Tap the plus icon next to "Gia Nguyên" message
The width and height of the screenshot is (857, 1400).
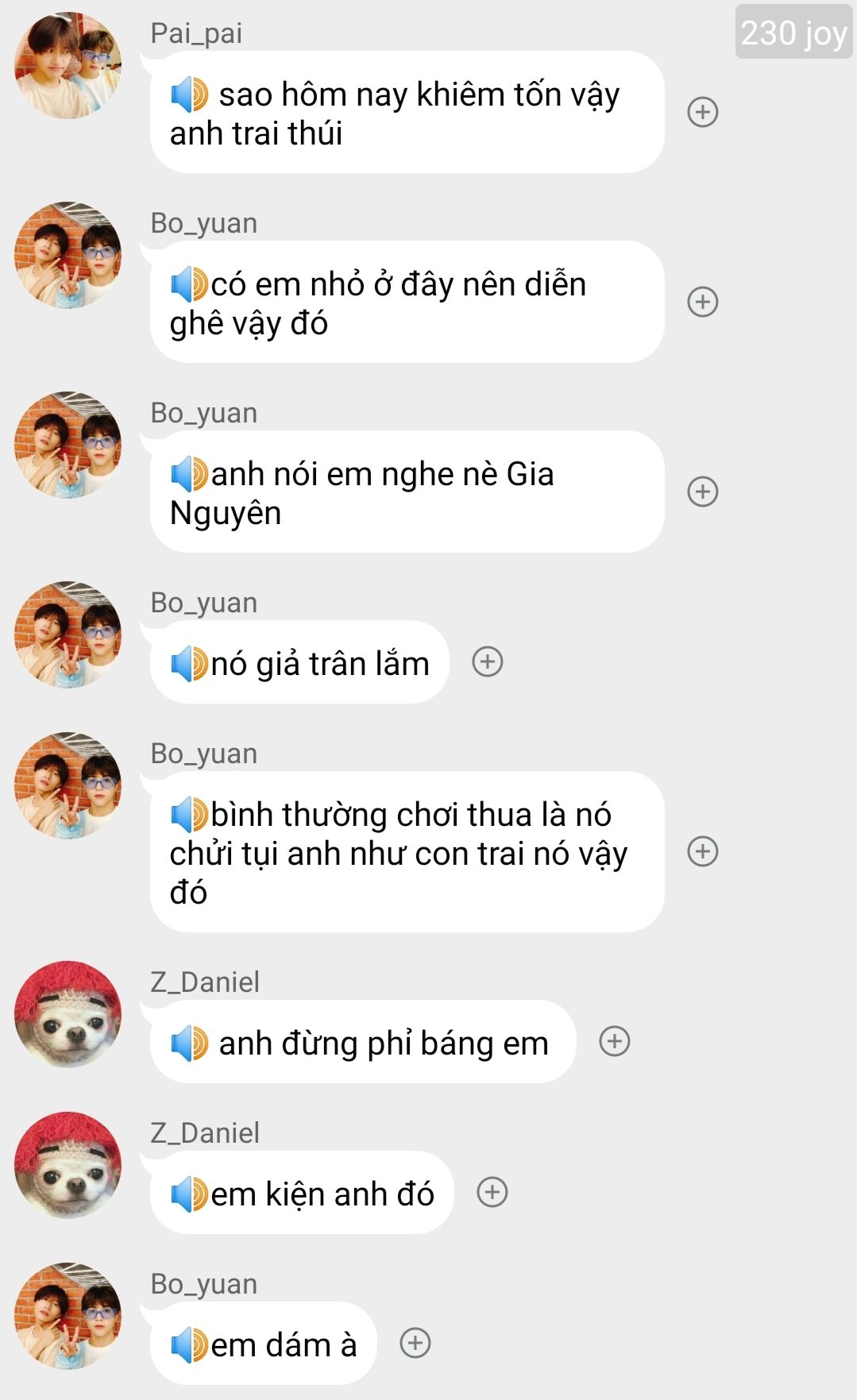[x=702, y=492]
